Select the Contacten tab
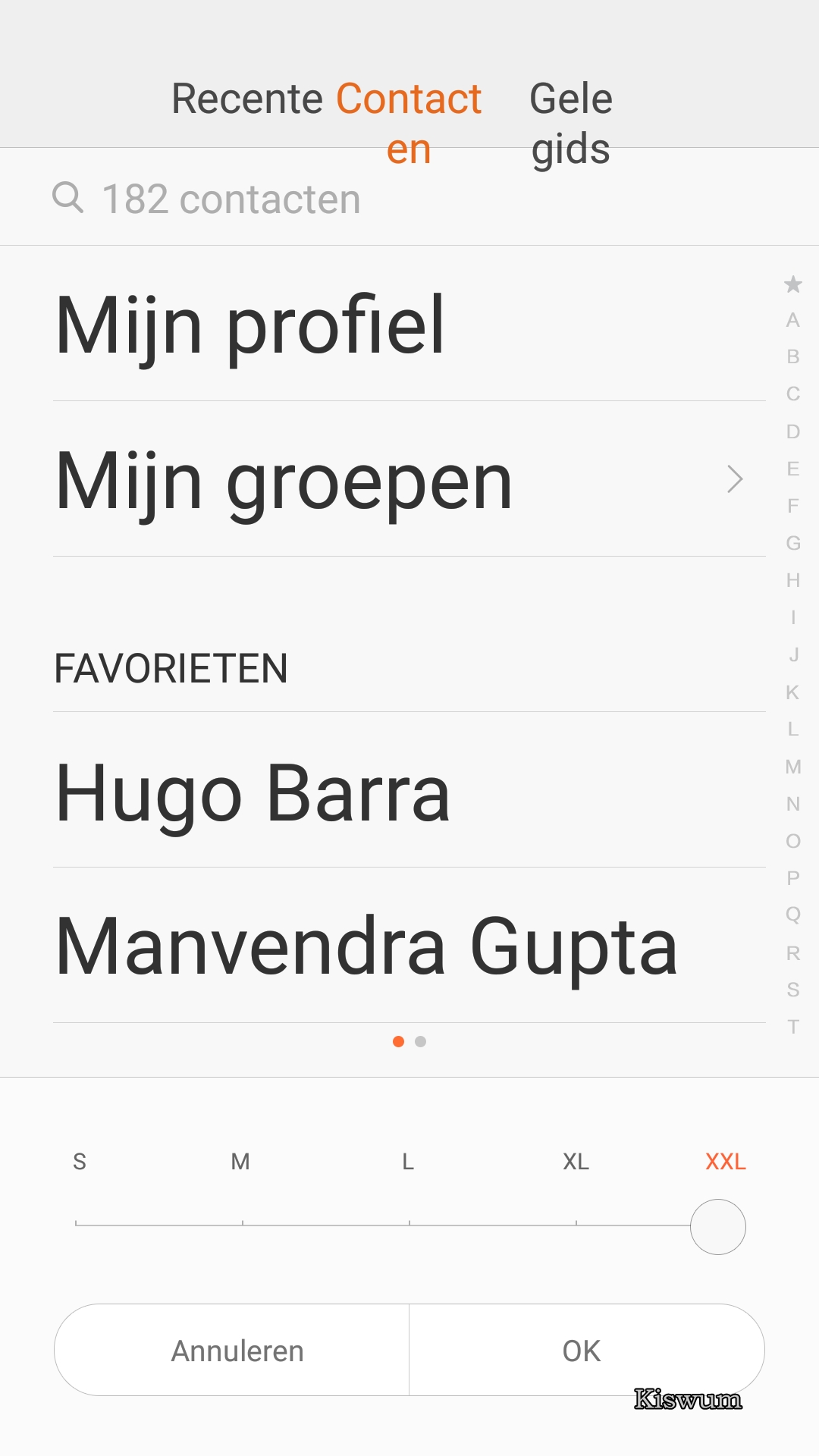Image resolution: width=819 pixels, height=1456 pixels. click(x=409, y=123)
